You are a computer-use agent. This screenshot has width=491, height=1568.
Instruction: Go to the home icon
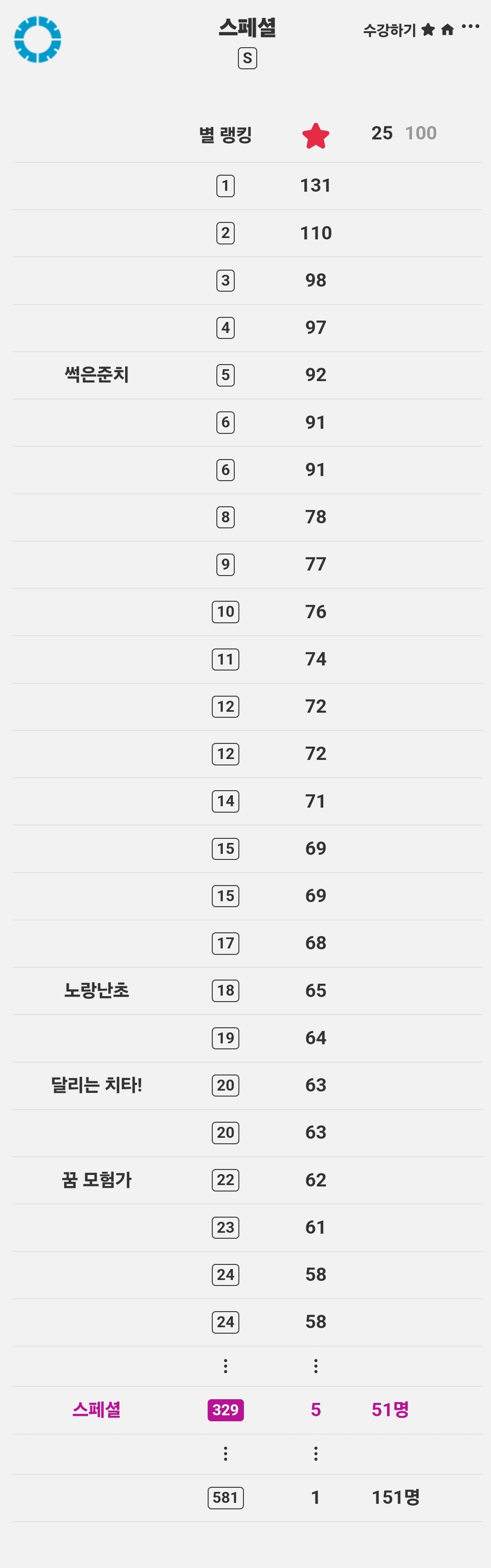(447, 30)
